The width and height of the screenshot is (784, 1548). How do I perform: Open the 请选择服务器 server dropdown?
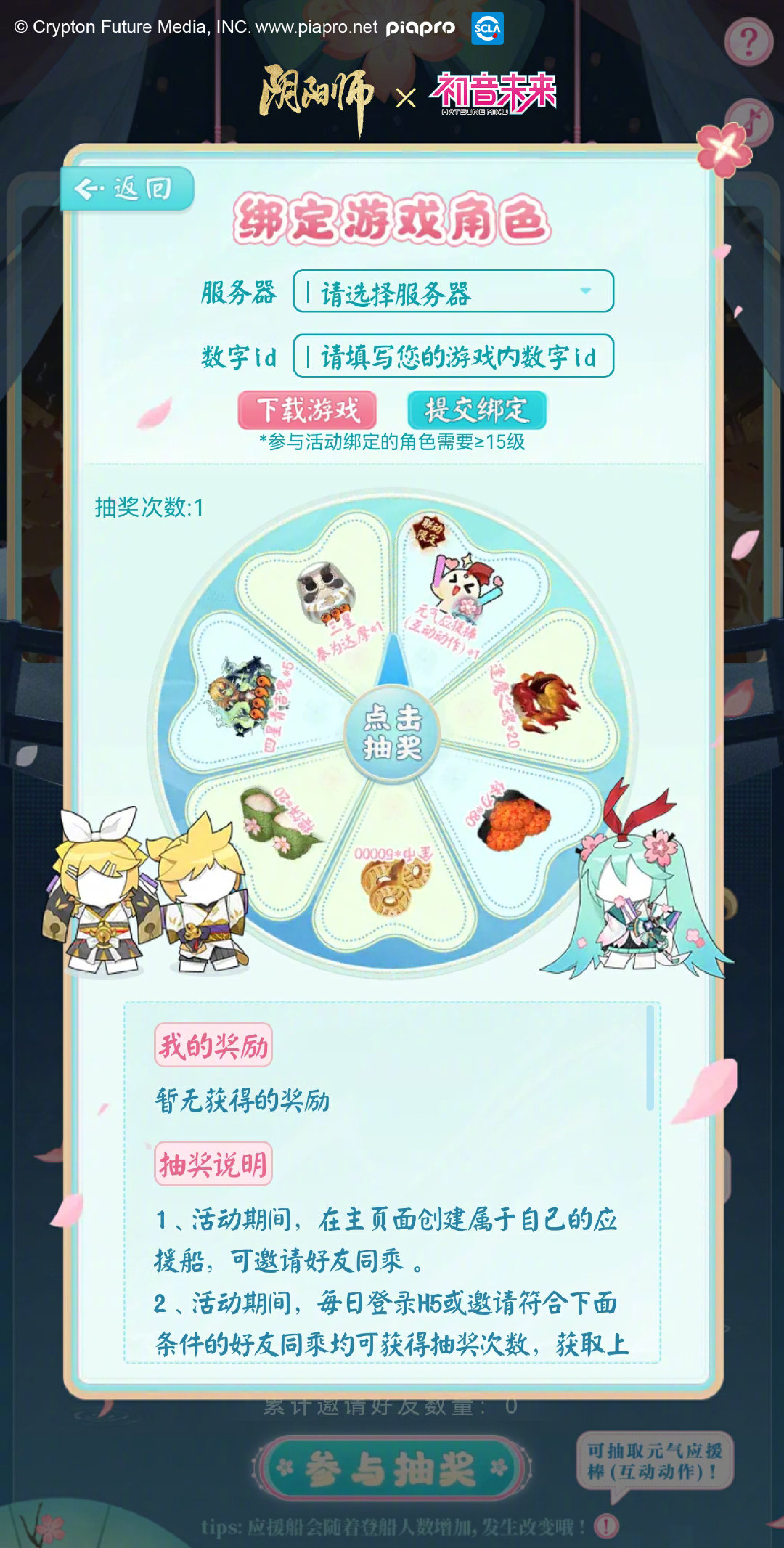tap(453, 292)
